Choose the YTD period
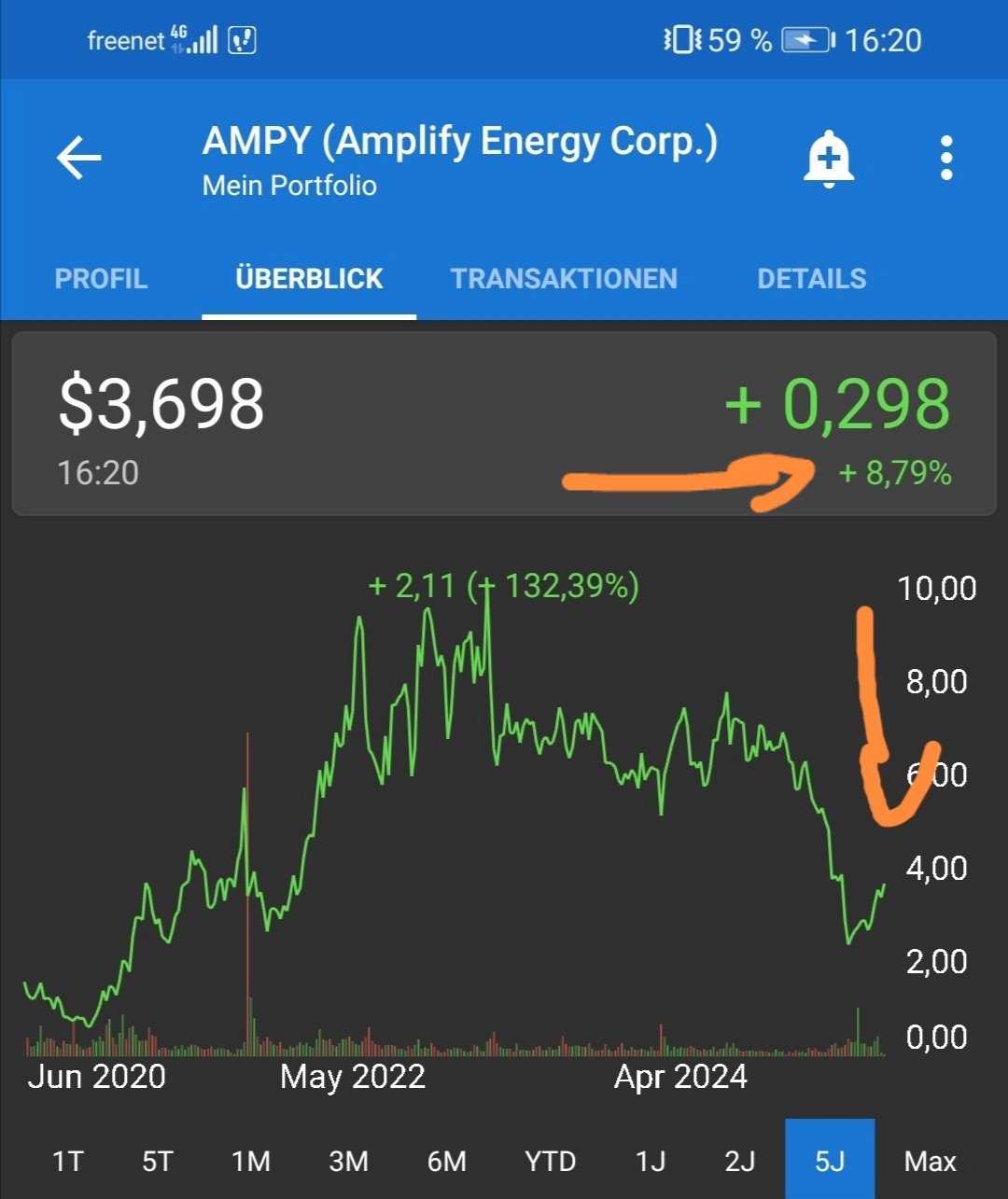The height and width of the screenshot is (1199, 1008). (x=551, y=1161)
